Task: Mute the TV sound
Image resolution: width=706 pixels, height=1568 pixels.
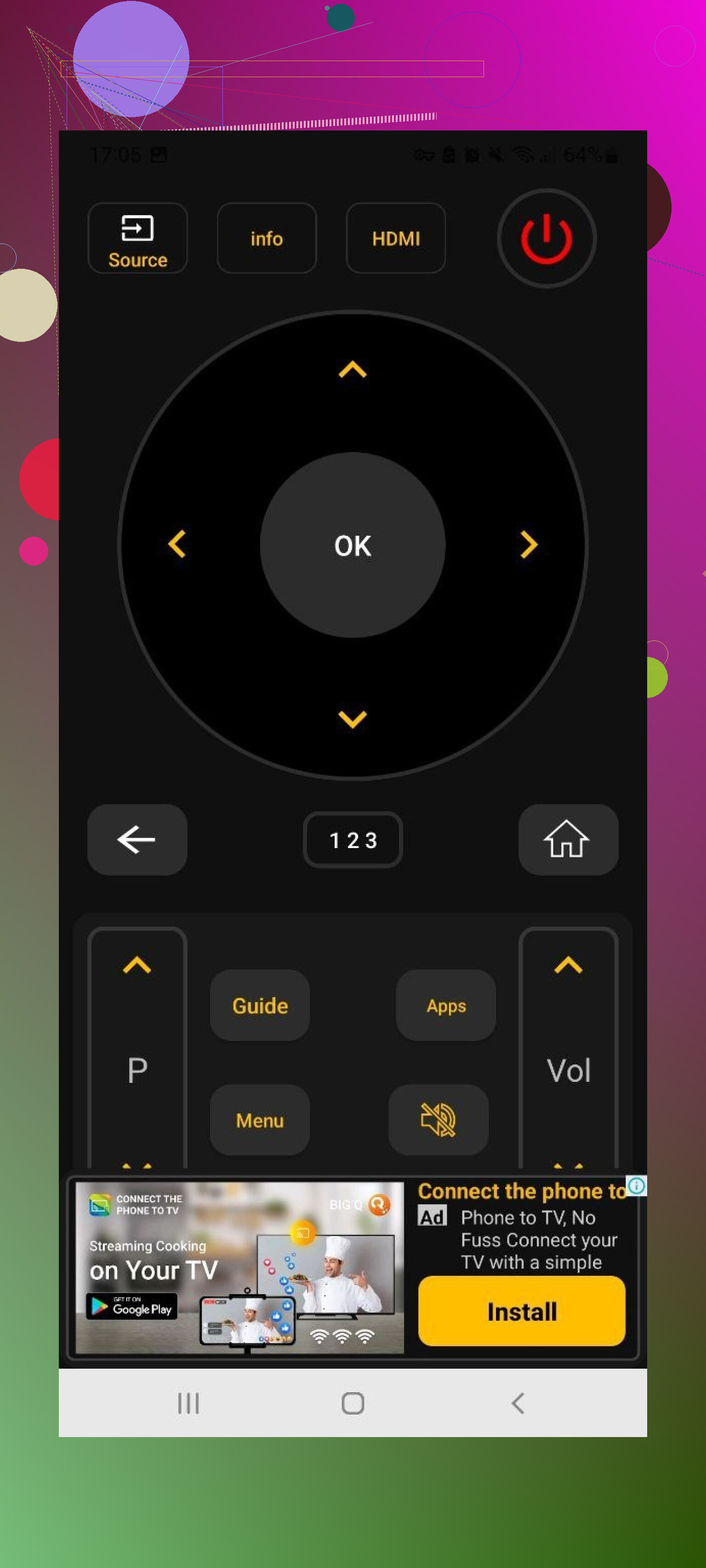Action: coord(438,1120)
